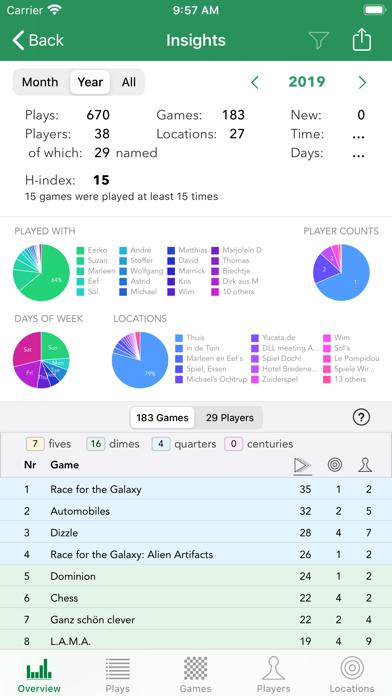This screenshot has height=696, width=392.
Task: Open the filter funnel icon
Action: 319,40
